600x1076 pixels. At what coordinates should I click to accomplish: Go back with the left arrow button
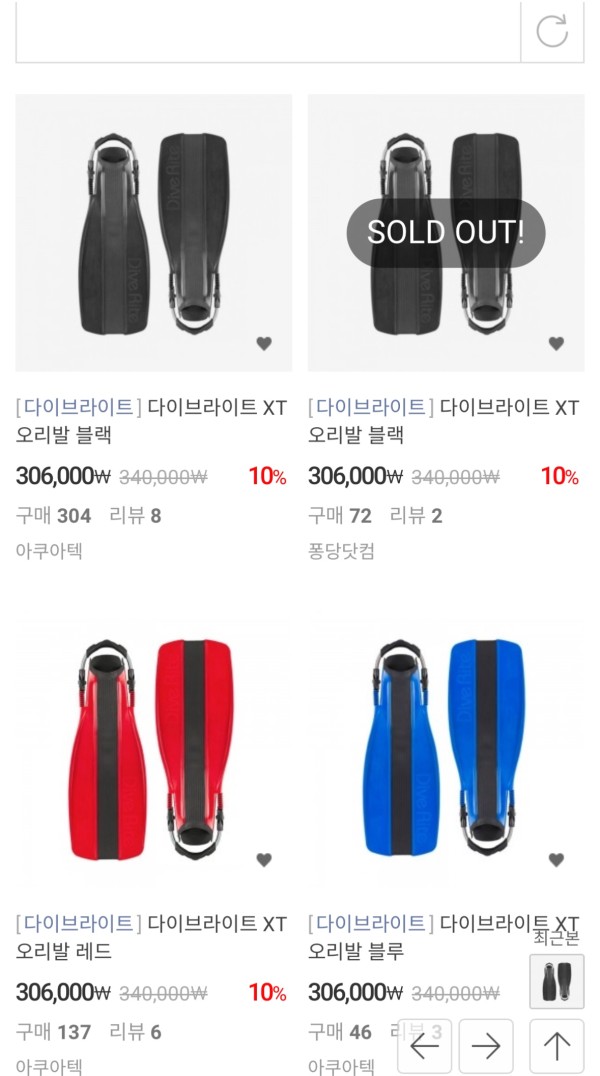pyautogui.click(x=425, y=1046)
